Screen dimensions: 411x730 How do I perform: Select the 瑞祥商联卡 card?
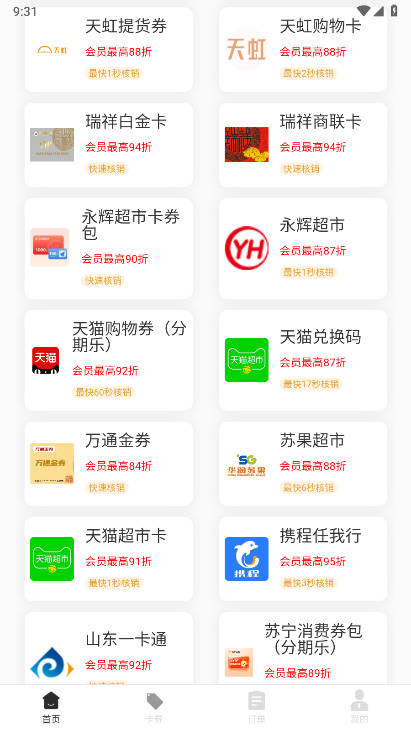pos(303,145)
